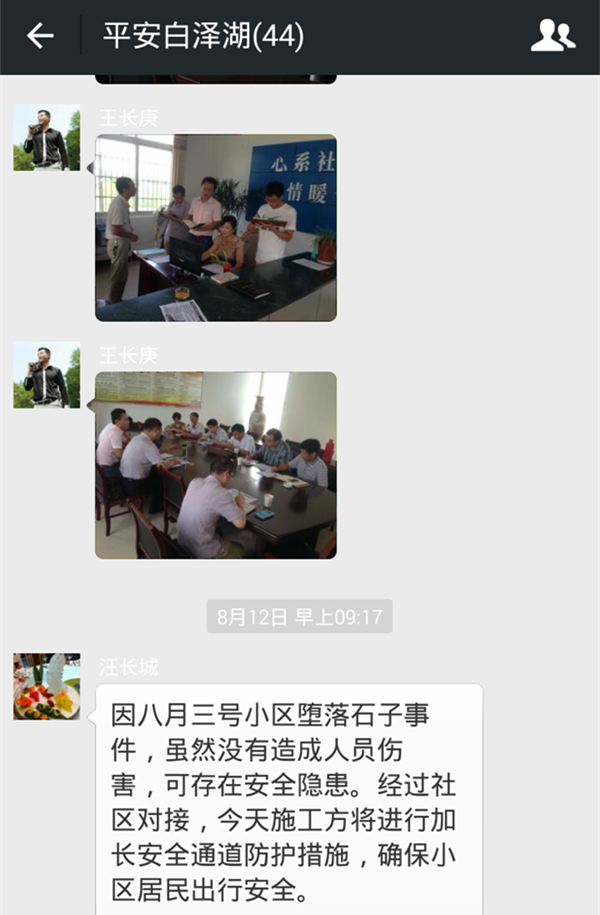This screenshot has height=915, width=600.
Task: Open the group members icon
Action: tap(552, 37)
